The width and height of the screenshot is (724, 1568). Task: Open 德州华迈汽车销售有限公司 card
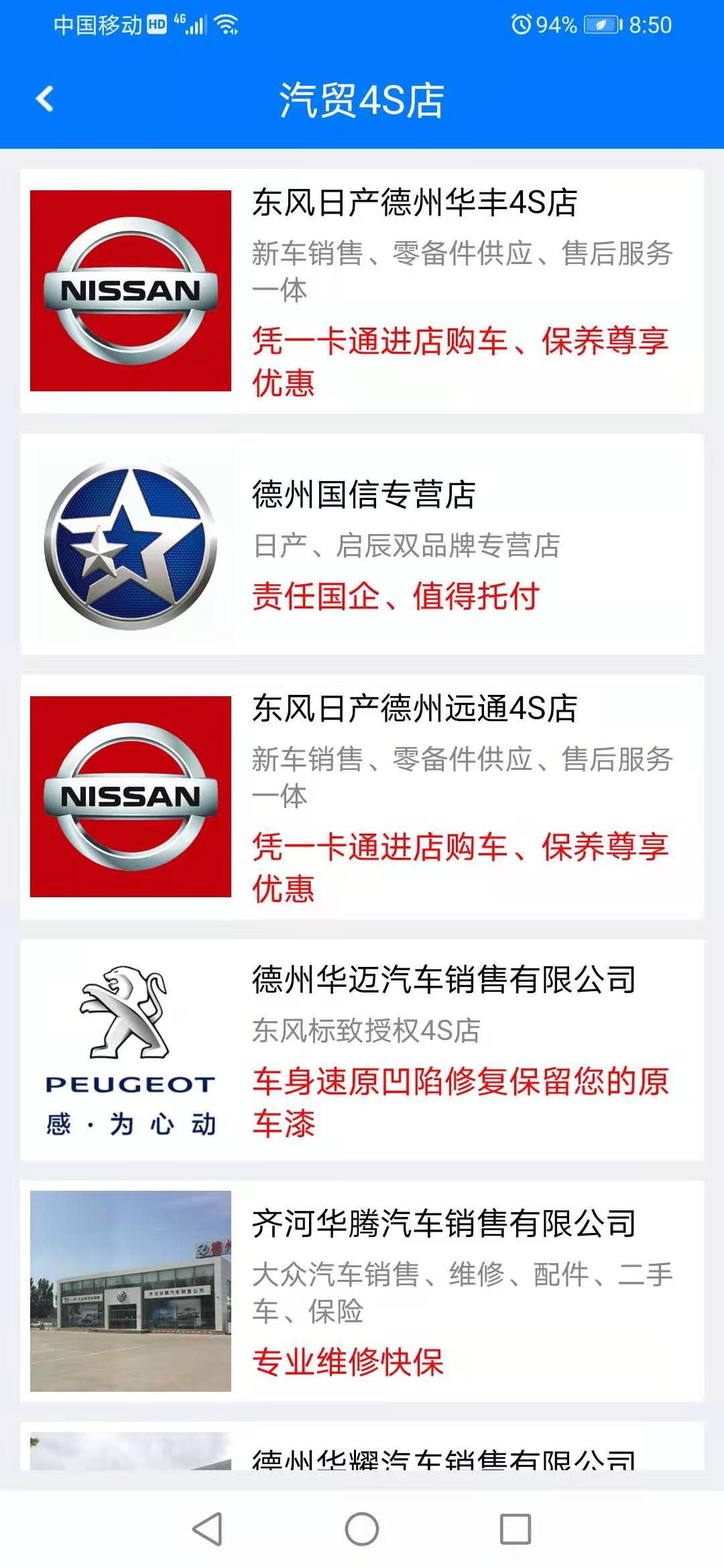point(362,1049)
